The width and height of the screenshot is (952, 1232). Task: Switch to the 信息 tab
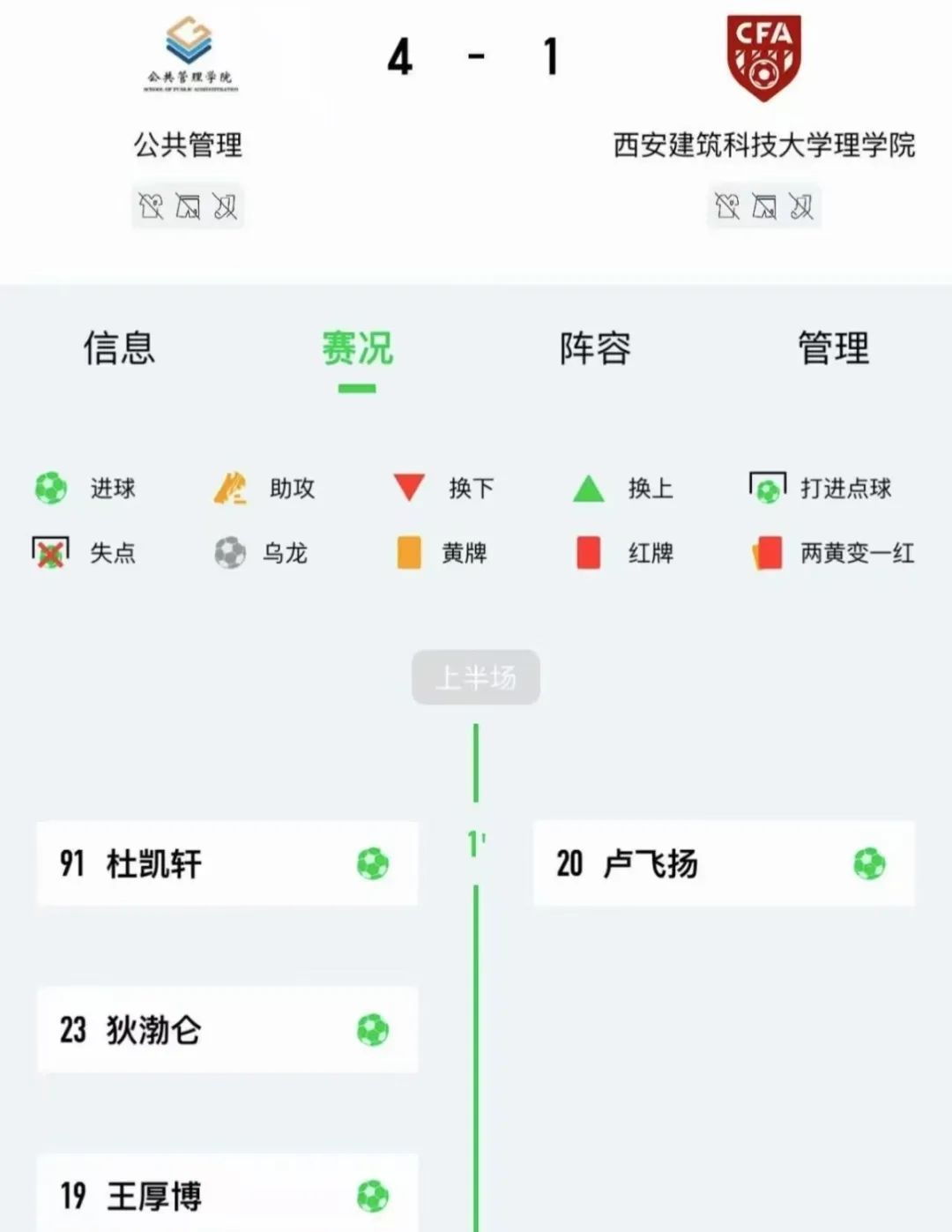tap(119, 347)
